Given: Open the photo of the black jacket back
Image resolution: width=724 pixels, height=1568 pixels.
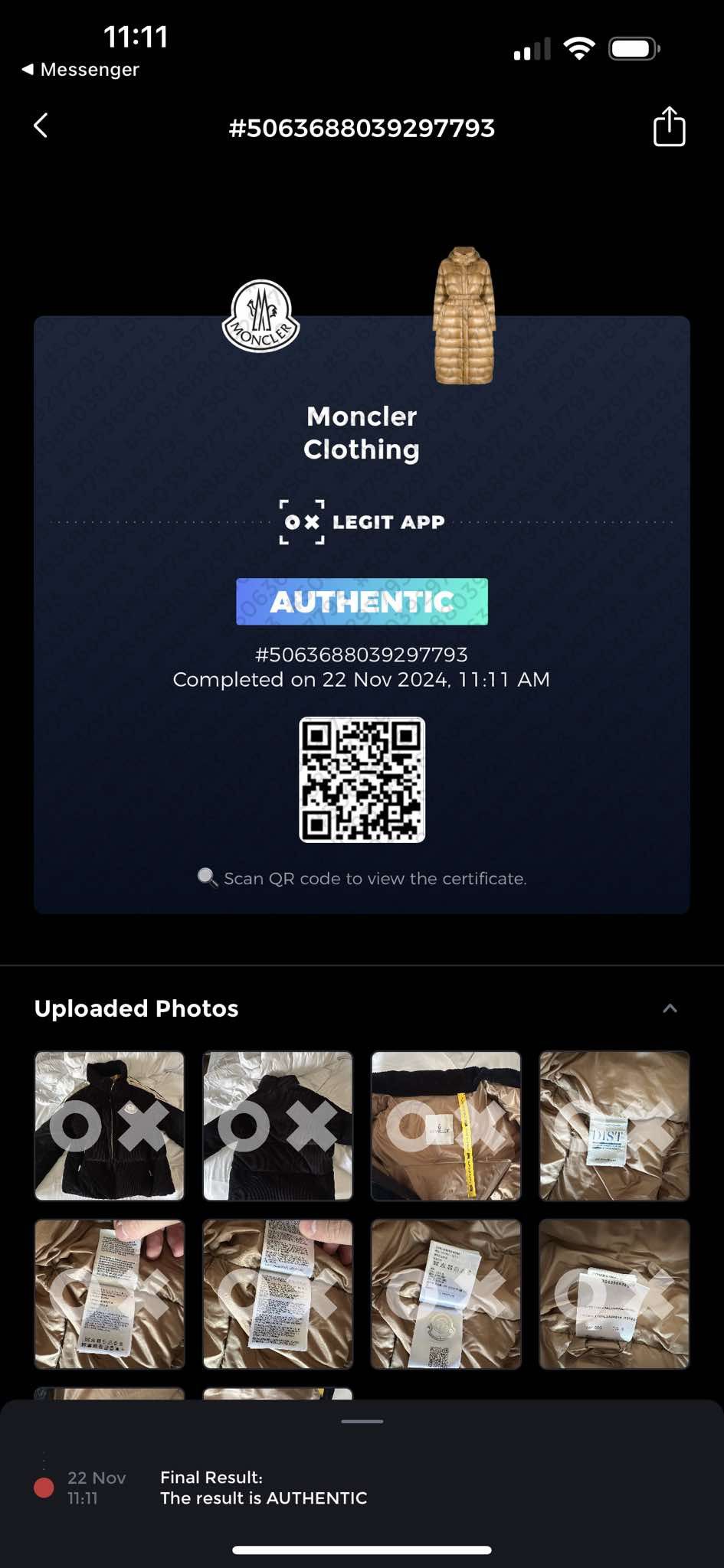Looking at the screenshot, I should click(x=277, y=1125).
